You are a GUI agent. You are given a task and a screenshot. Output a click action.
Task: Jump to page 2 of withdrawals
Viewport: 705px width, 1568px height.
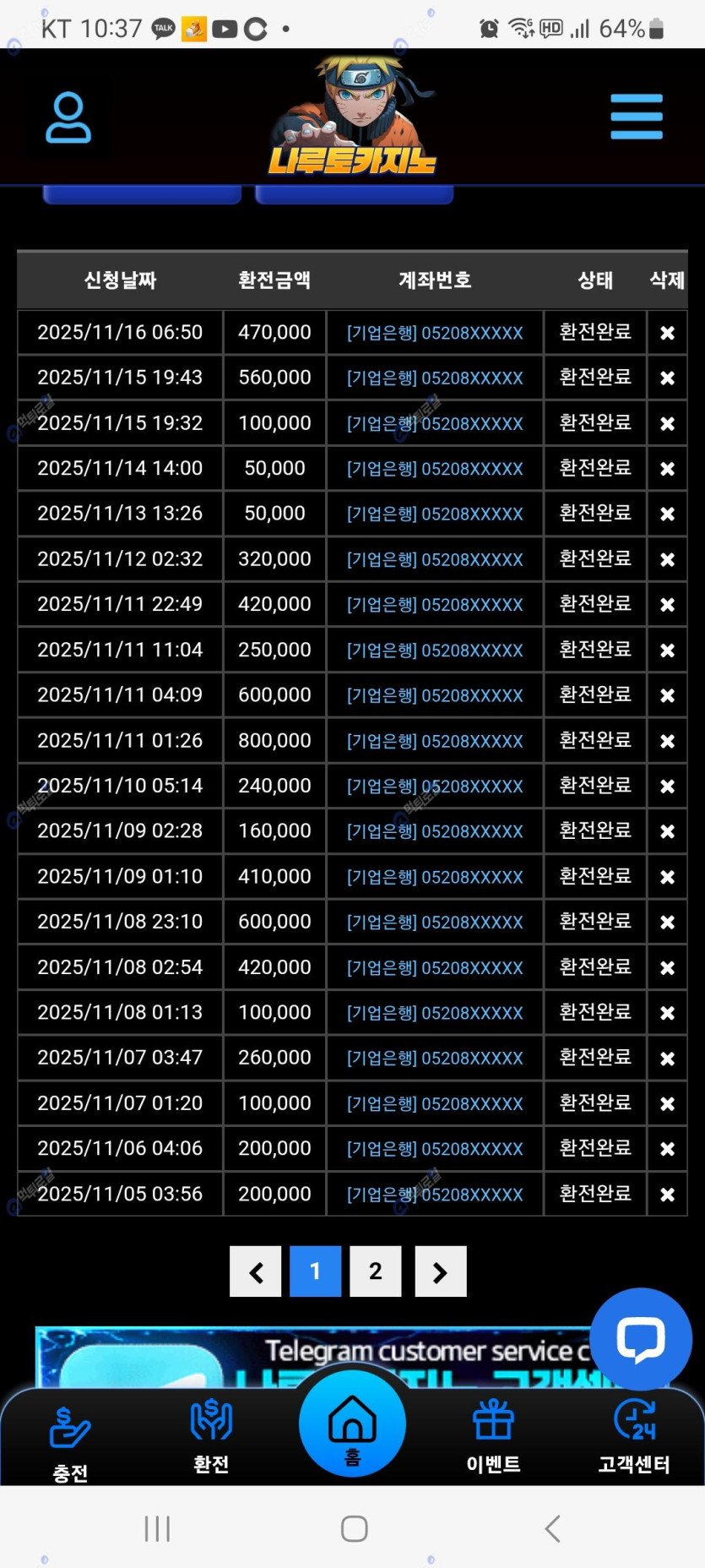(x=376, y=1271)
